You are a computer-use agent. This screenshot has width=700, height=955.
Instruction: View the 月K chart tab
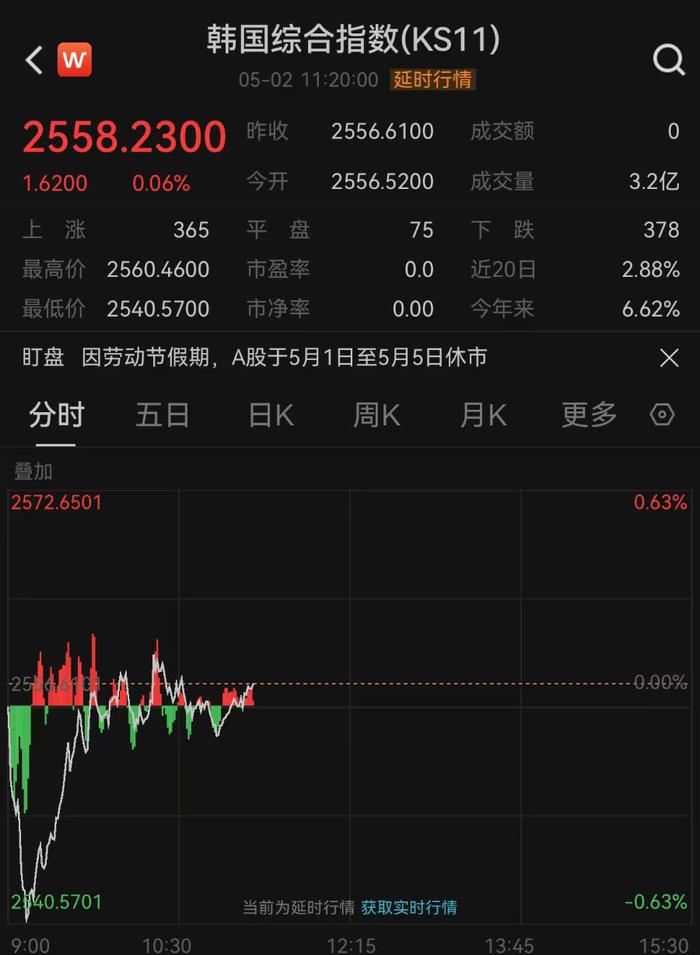pyautogui.click(x=483, y=414)
